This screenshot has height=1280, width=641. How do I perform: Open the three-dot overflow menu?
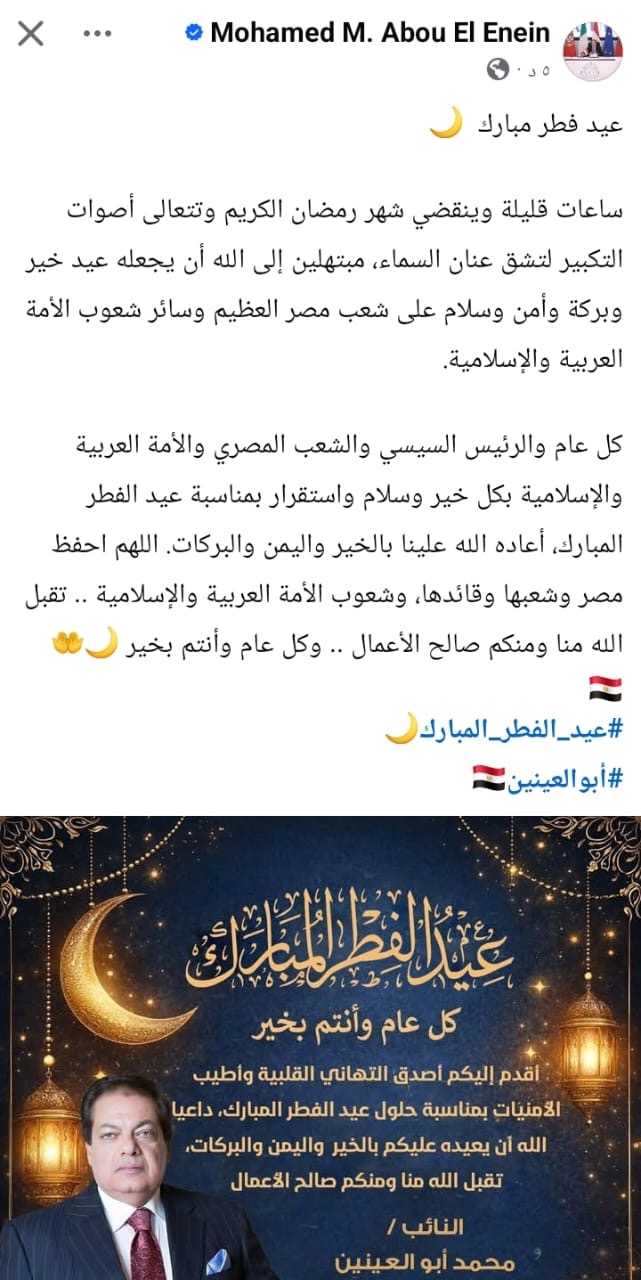[x=97, y=35]
